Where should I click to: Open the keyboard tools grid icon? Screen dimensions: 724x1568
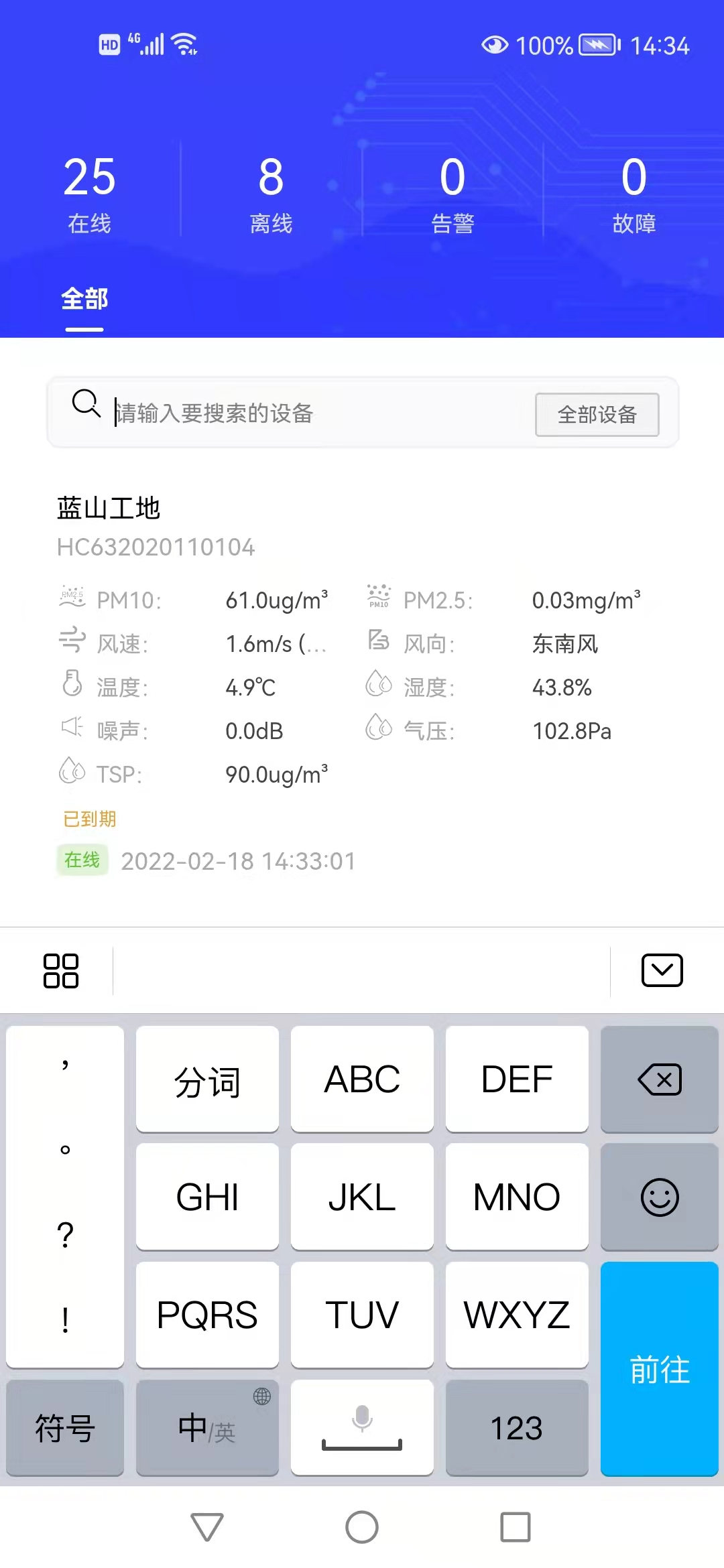(x=61, y=970)
